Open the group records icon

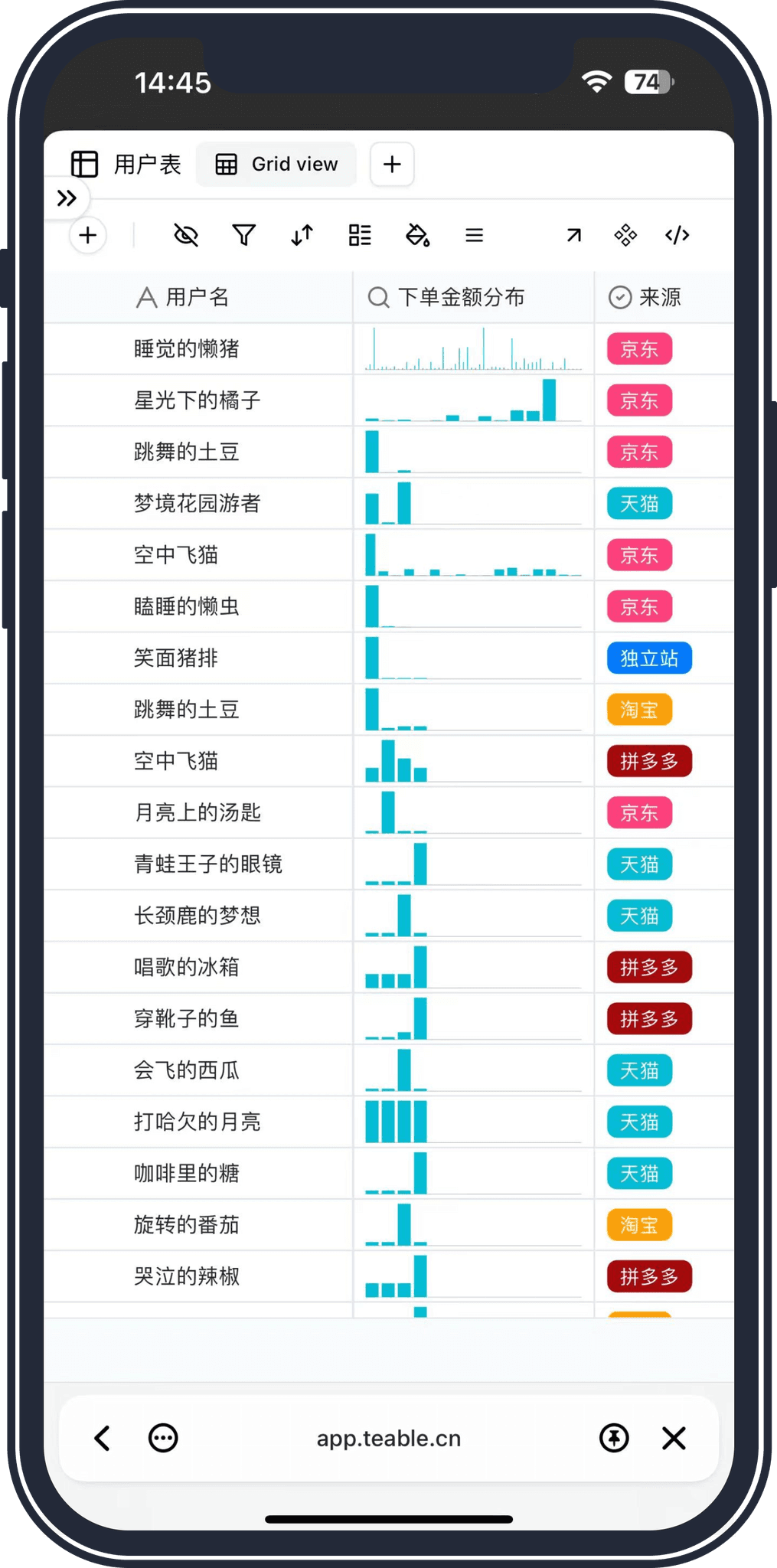(x=359, y=235)
